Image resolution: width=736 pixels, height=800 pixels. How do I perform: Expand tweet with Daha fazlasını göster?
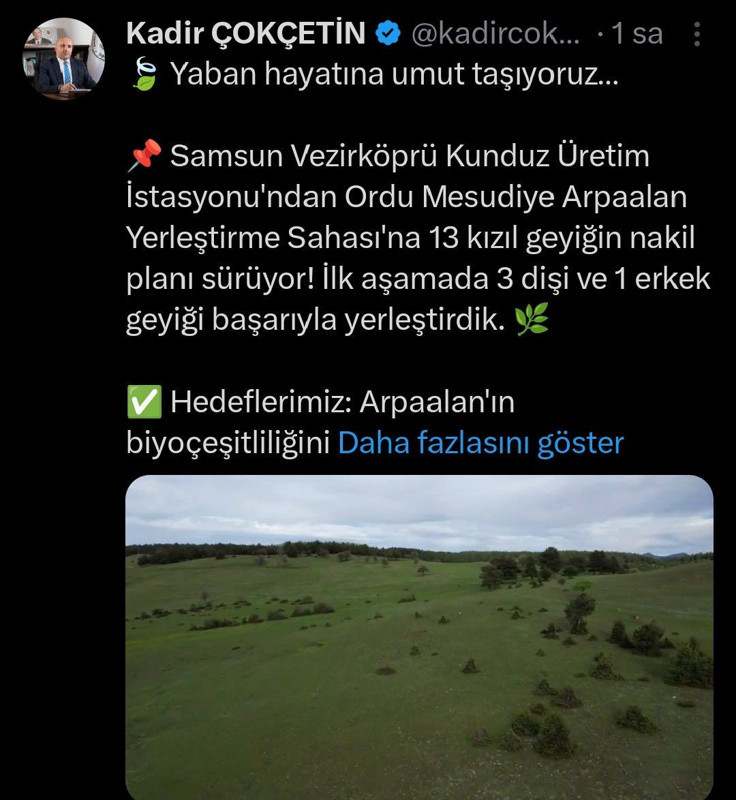(480, 443)
